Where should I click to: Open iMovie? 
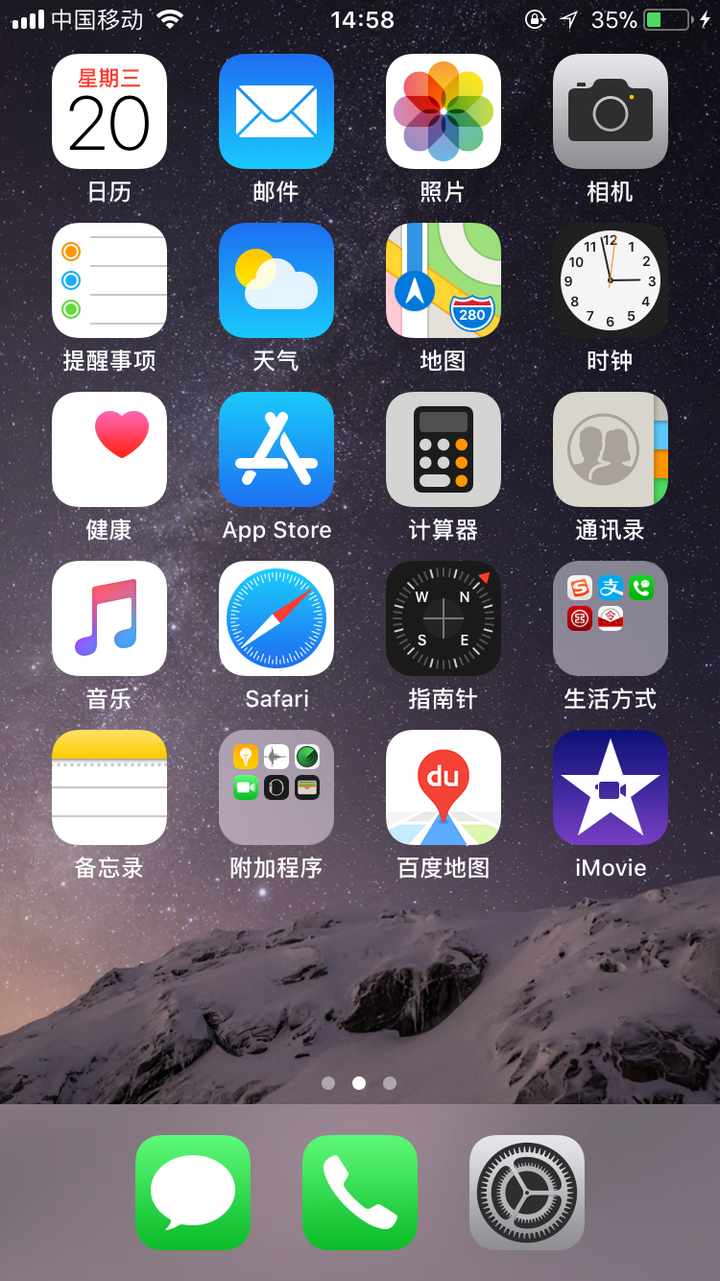[x=610, y=787]
